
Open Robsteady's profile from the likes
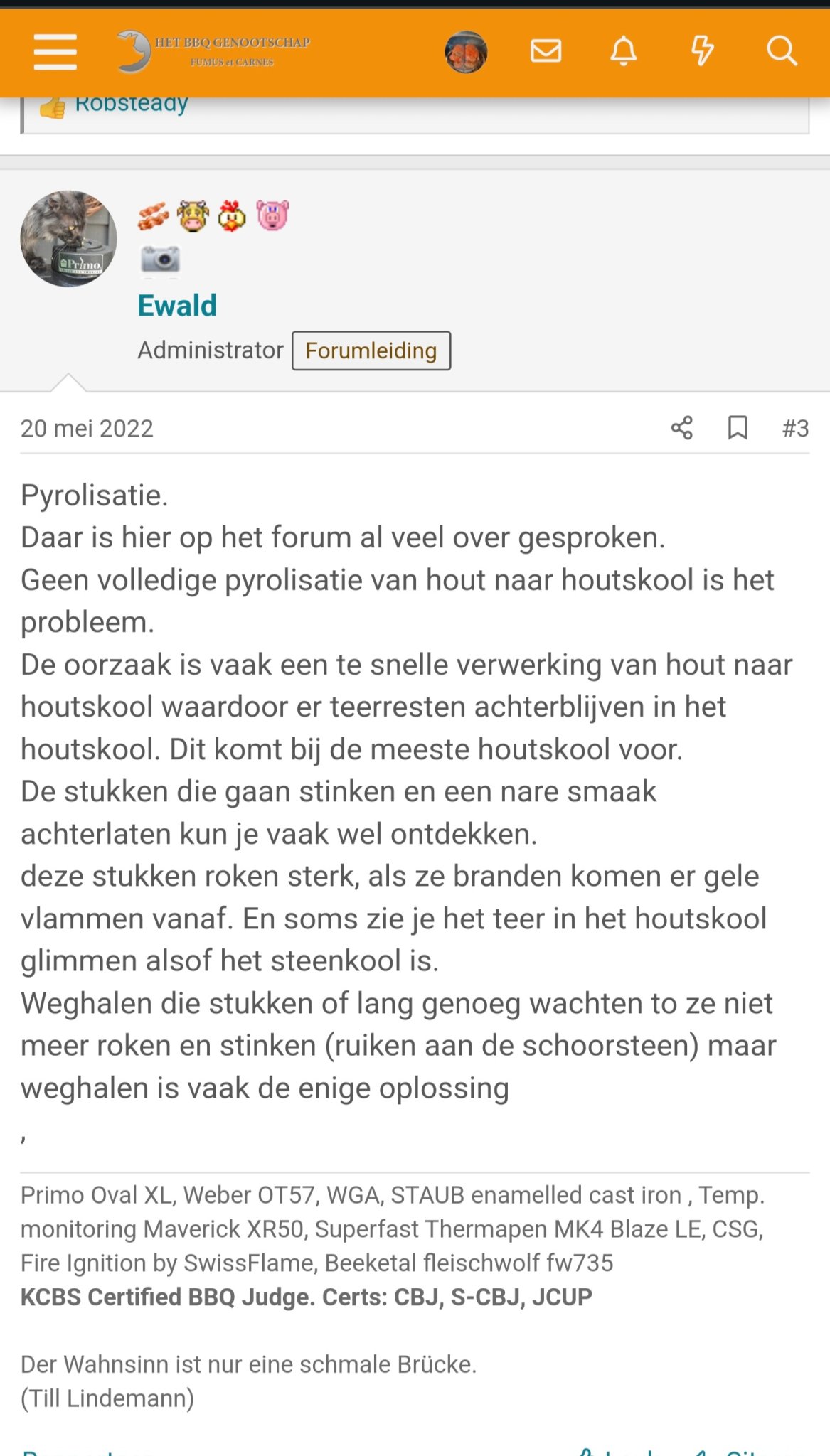click(x=132, y=104)
